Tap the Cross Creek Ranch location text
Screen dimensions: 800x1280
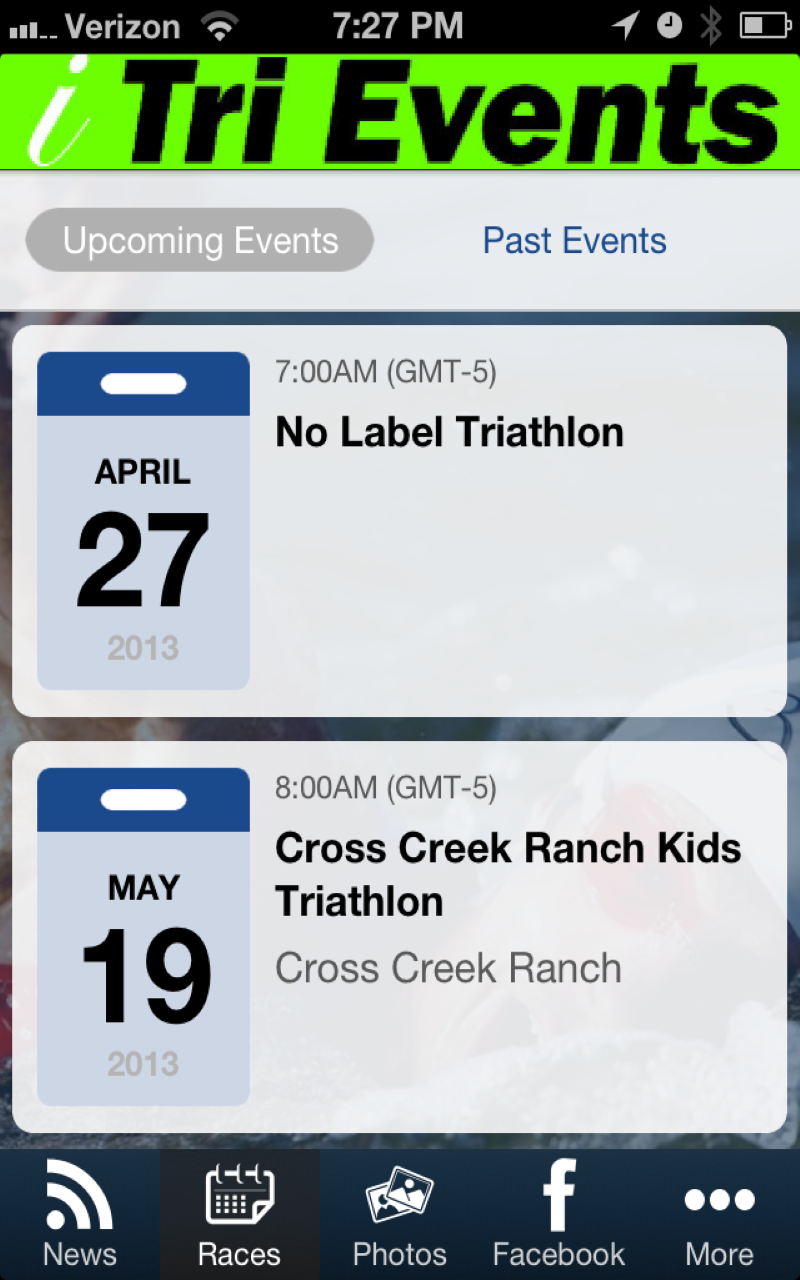[448, 967]
